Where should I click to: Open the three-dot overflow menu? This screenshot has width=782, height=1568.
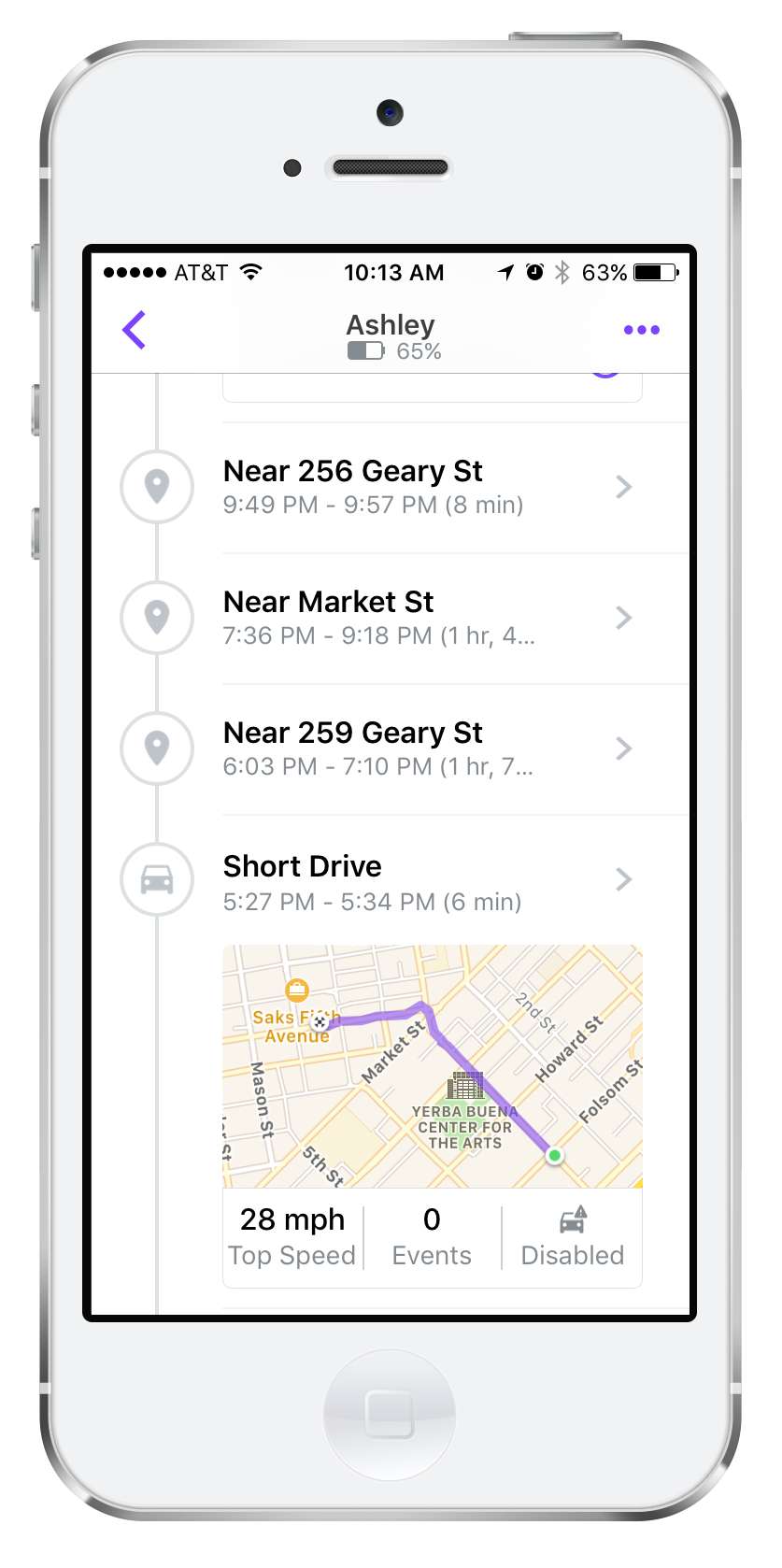tap(641, 330)
